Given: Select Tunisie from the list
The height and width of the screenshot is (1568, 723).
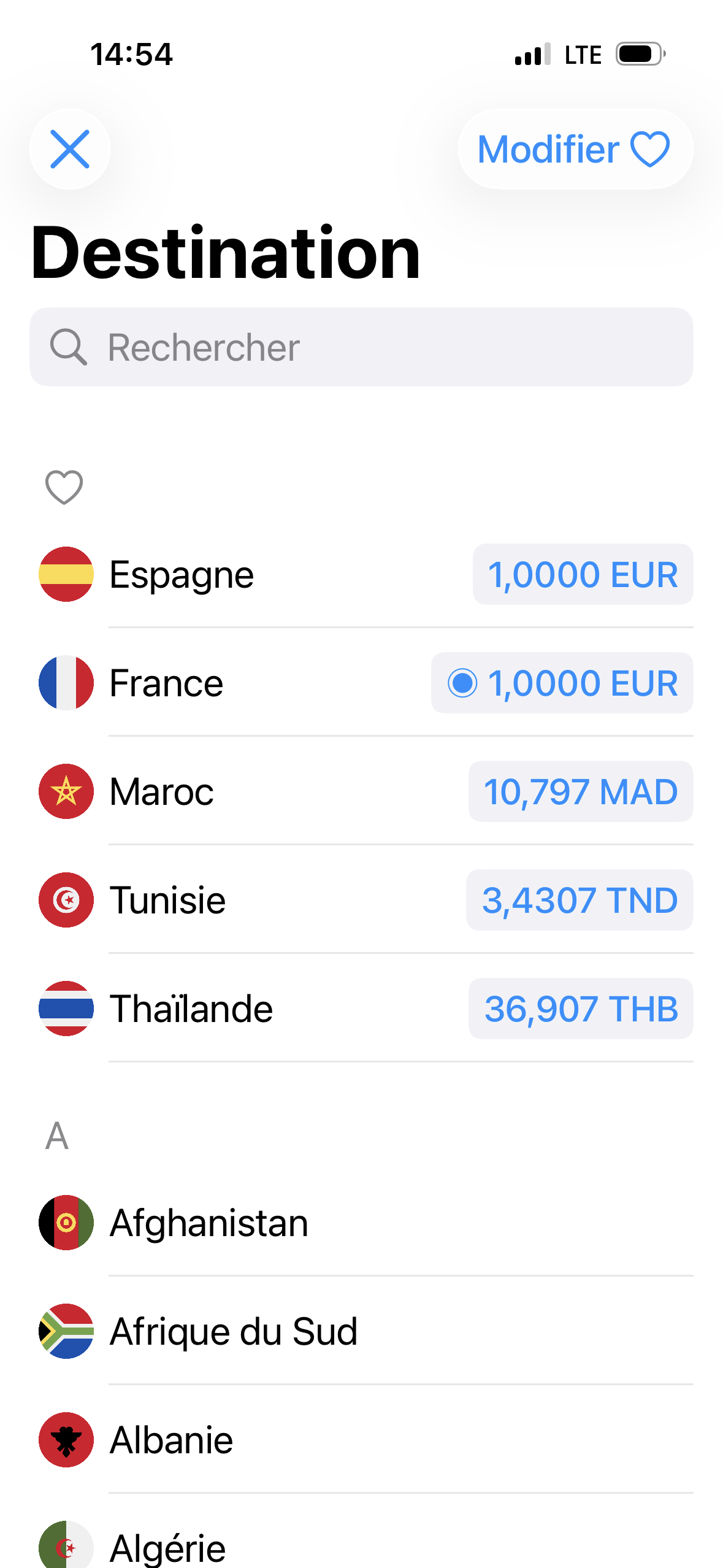Looking at the screenshot, I should [169, 900].
